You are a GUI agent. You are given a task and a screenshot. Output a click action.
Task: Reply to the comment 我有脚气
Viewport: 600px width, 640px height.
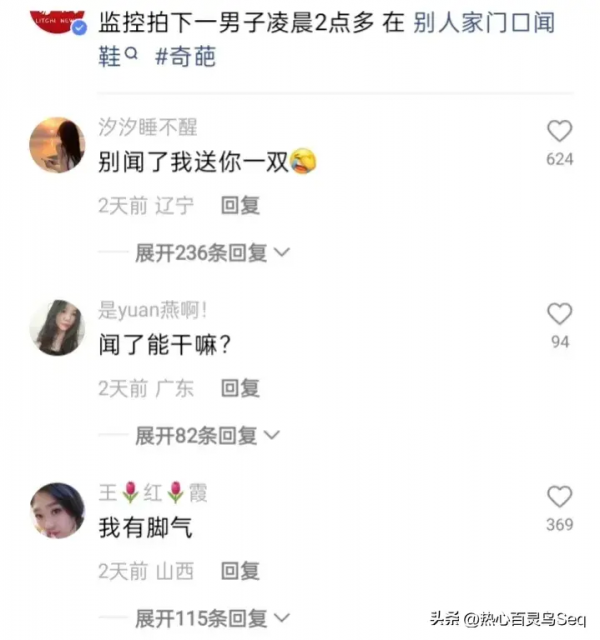(240, 571)
